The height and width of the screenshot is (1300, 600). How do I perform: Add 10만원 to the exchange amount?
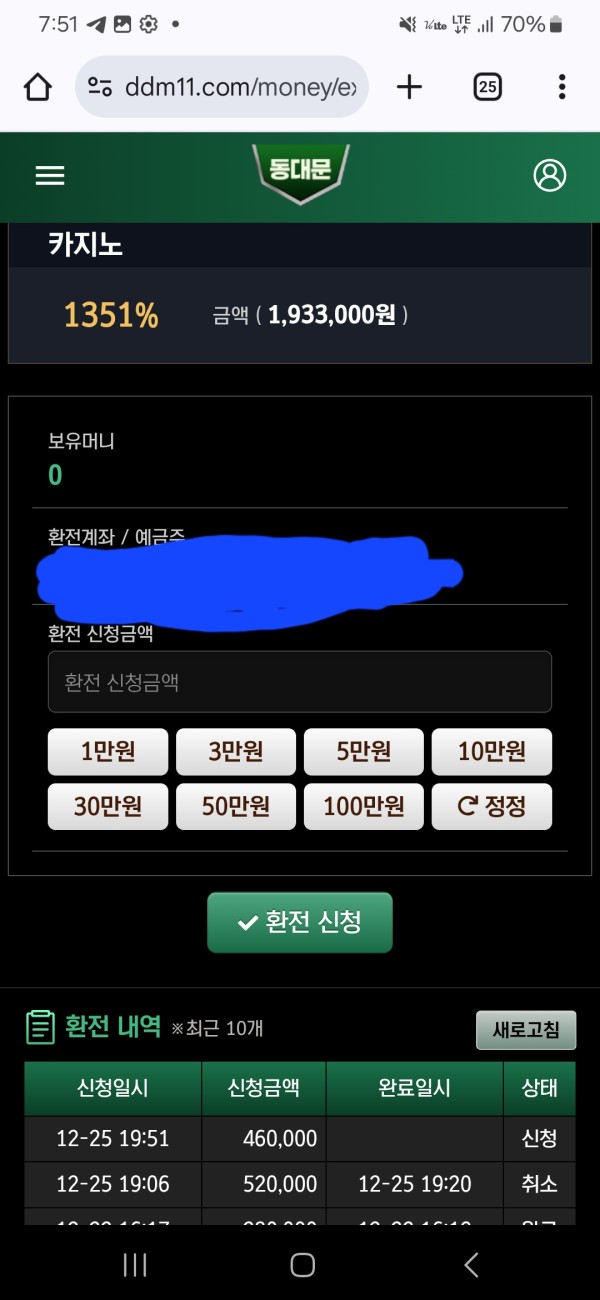[x=492, y=752]
